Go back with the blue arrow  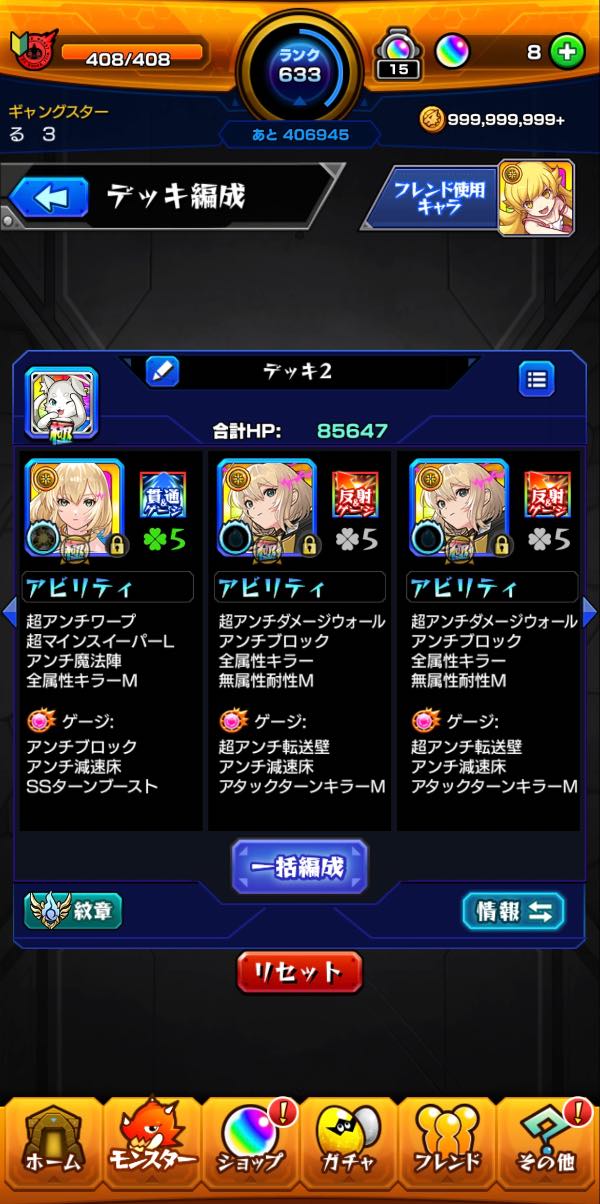point(49,197)
